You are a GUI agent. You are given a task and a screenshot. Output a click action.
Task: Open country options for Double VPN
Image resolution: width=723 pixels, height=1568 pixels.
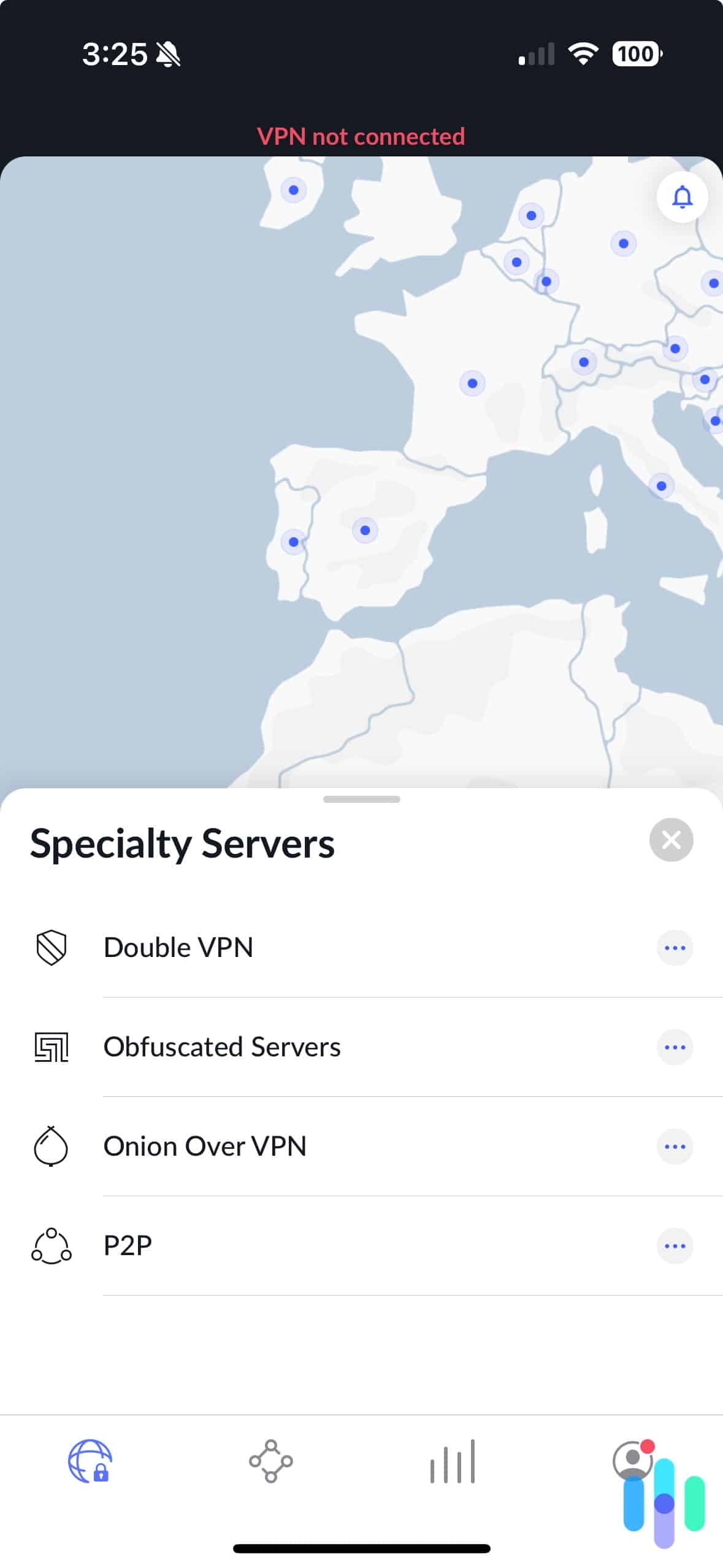pyautogui.click(x=674, y=947)
